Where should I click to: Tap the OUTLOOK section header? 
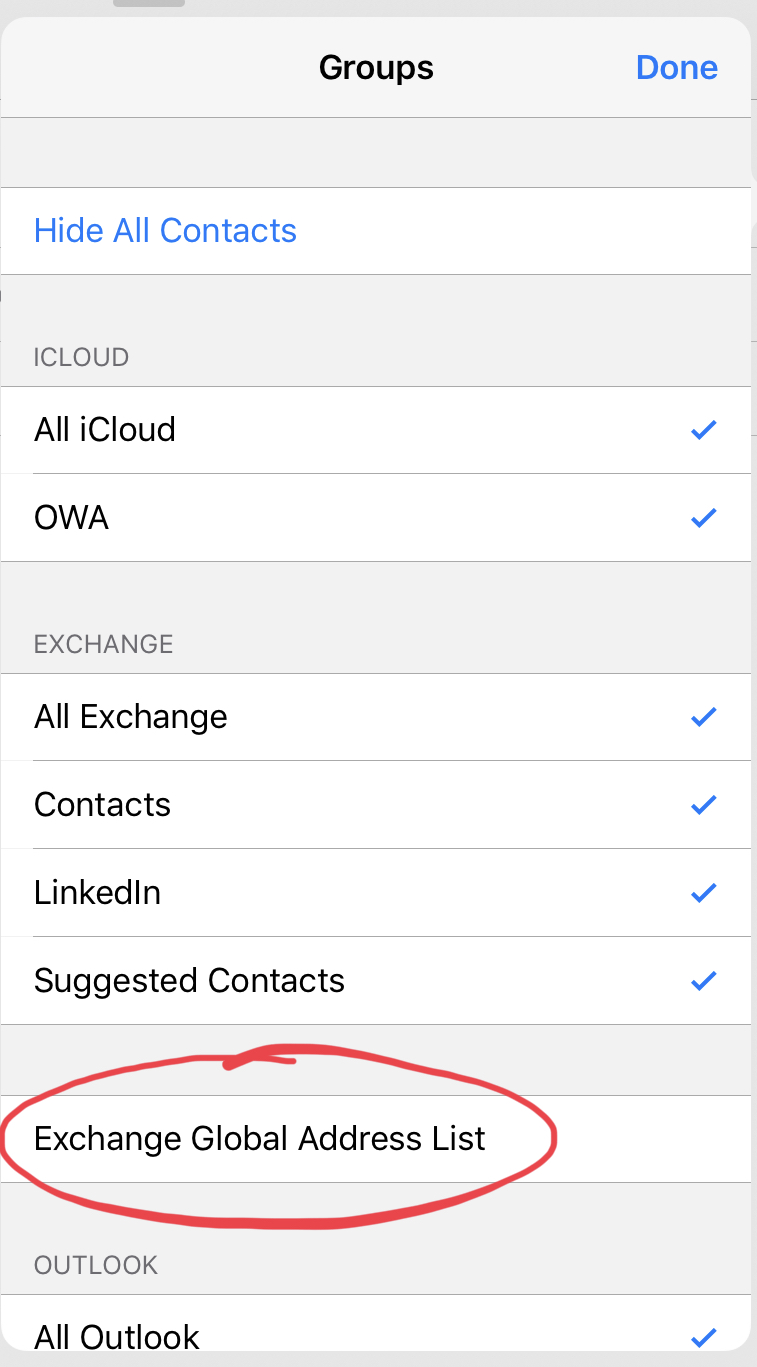95,1265
